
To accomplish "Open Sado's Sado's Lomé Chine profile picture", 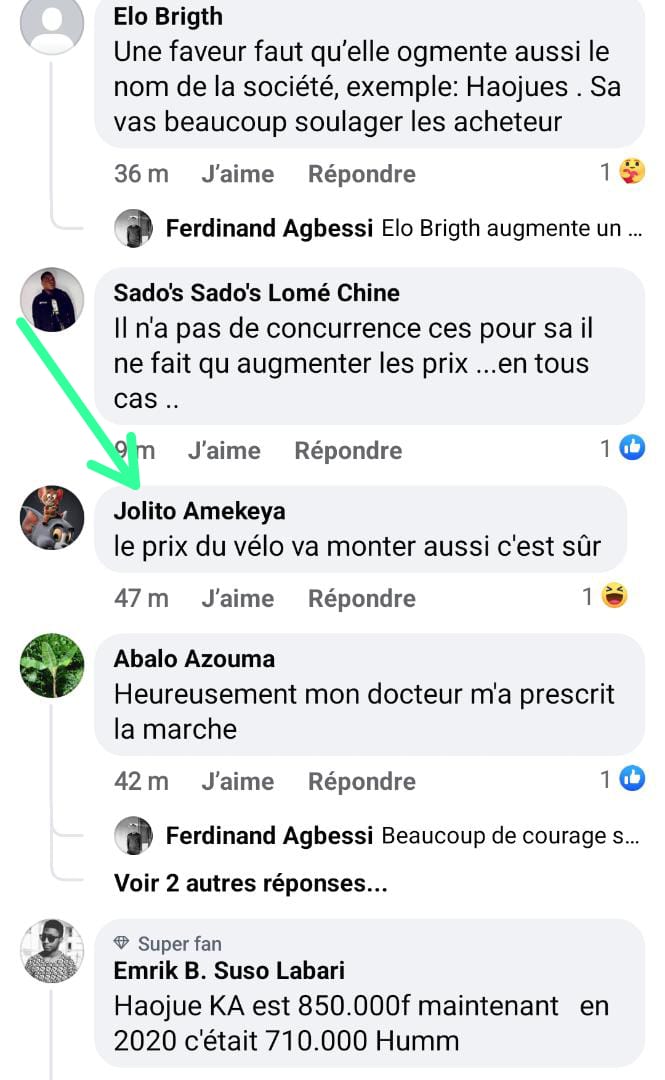I will tap(52, 299).
